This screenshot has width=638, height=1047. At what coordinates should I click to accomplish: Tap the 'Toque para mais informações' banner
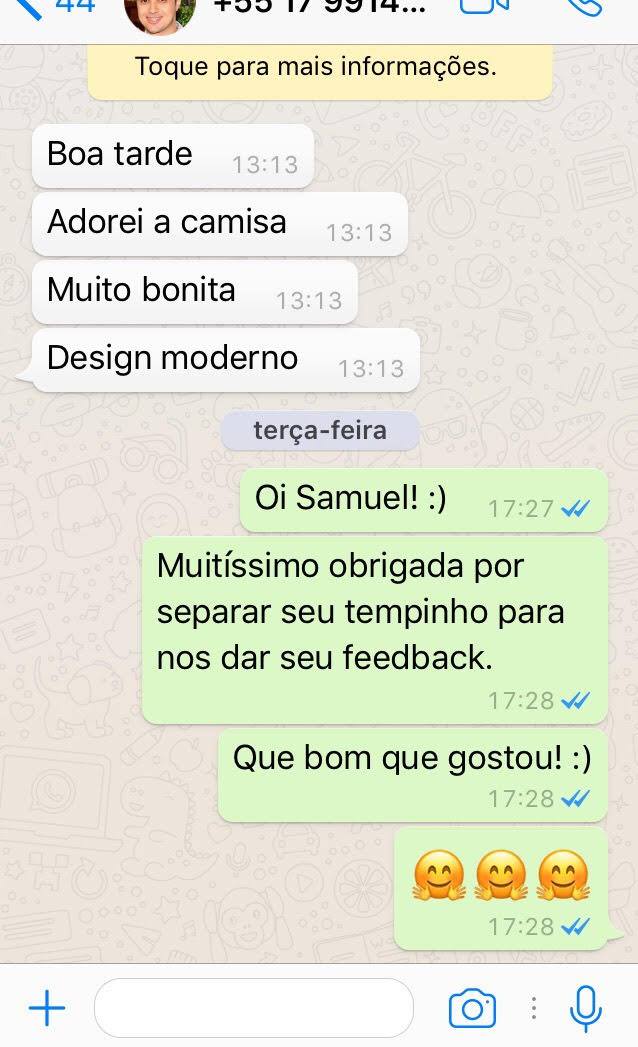click(319, 70)
